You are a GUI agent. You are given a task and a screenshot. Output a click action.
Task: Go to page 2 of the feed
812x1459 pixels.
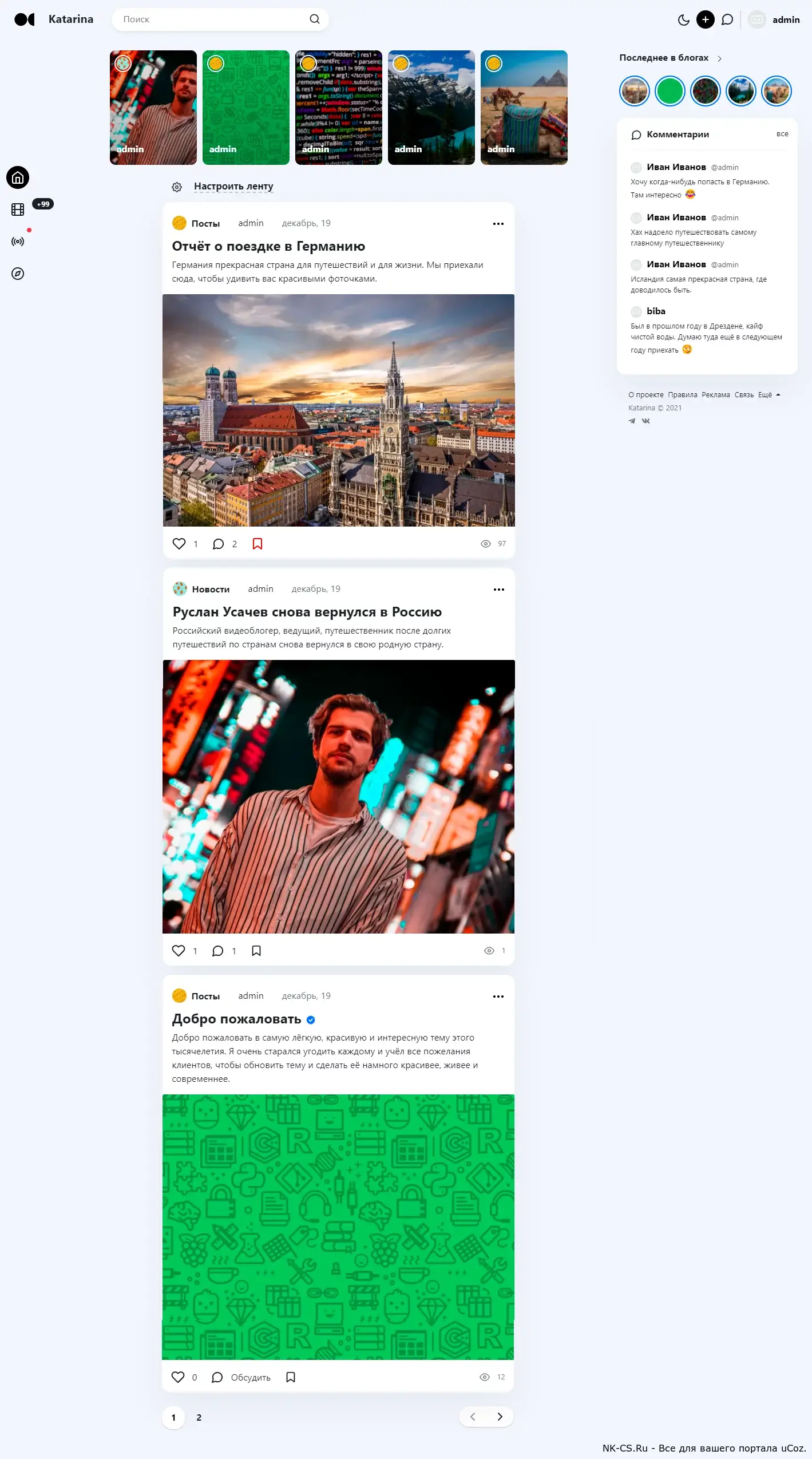tap(199, 1418)
